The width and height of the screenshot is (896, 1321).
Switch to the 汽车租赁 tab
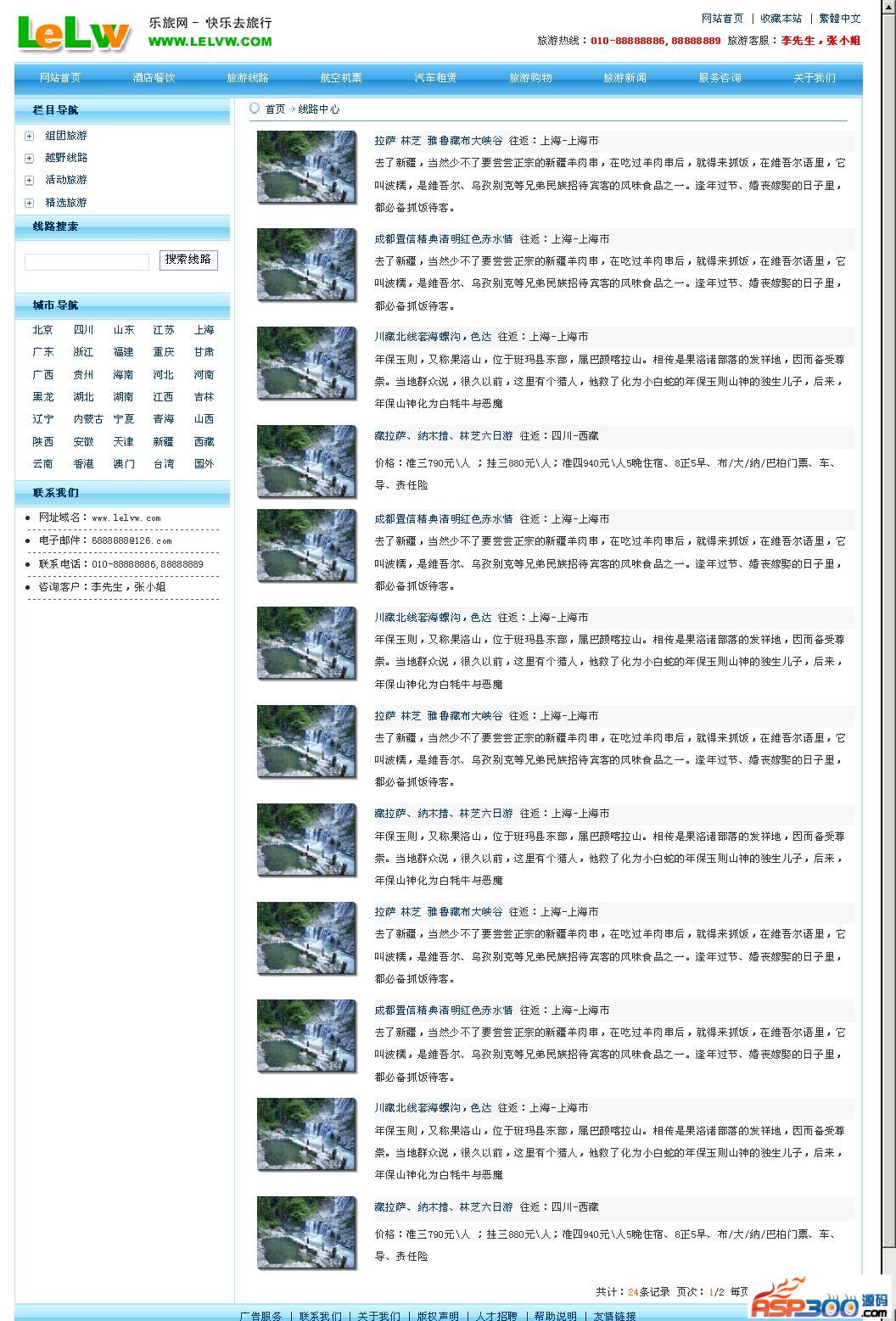coord(435,77)
